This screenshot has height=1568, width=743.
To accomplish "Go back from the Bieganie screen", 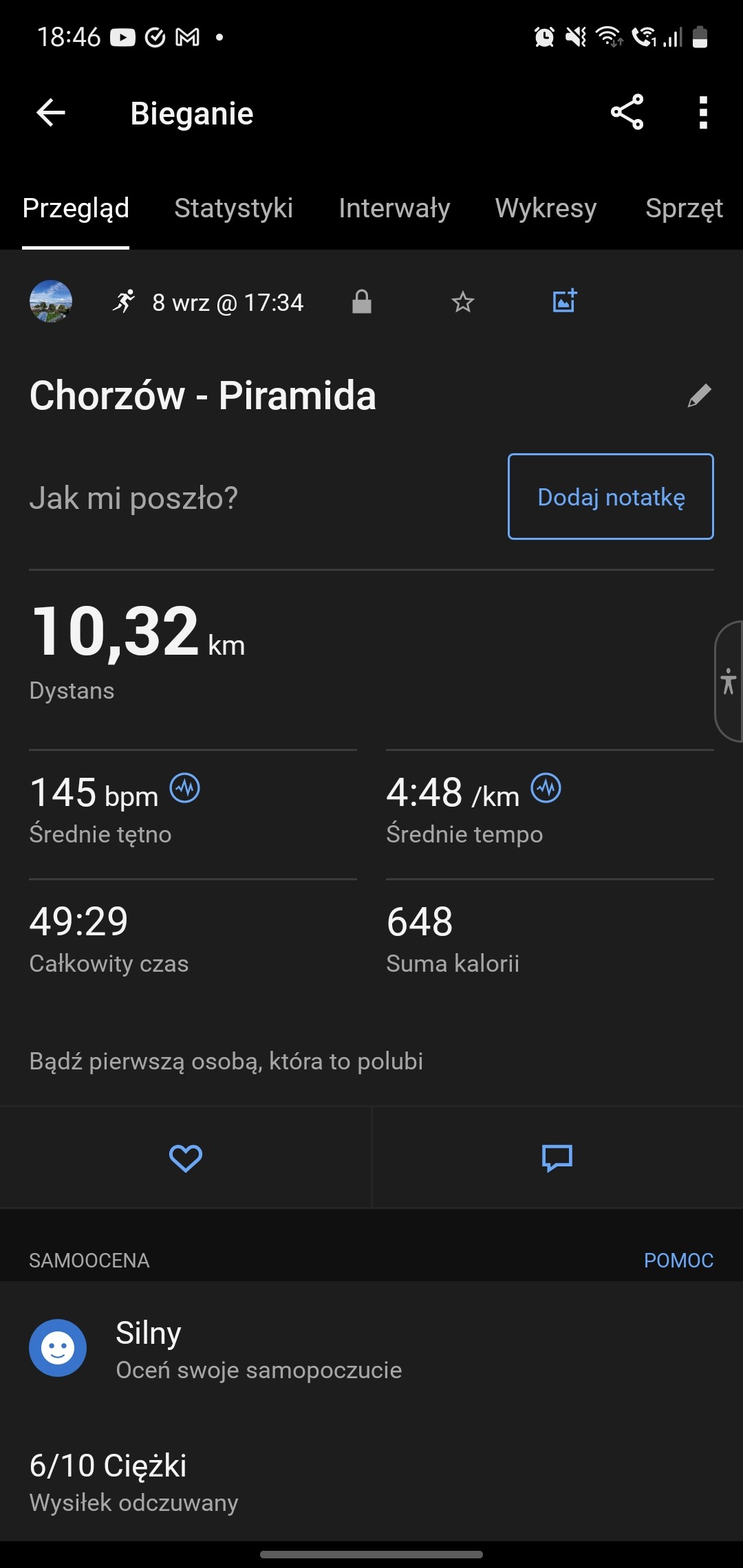I will pos(51,113).
